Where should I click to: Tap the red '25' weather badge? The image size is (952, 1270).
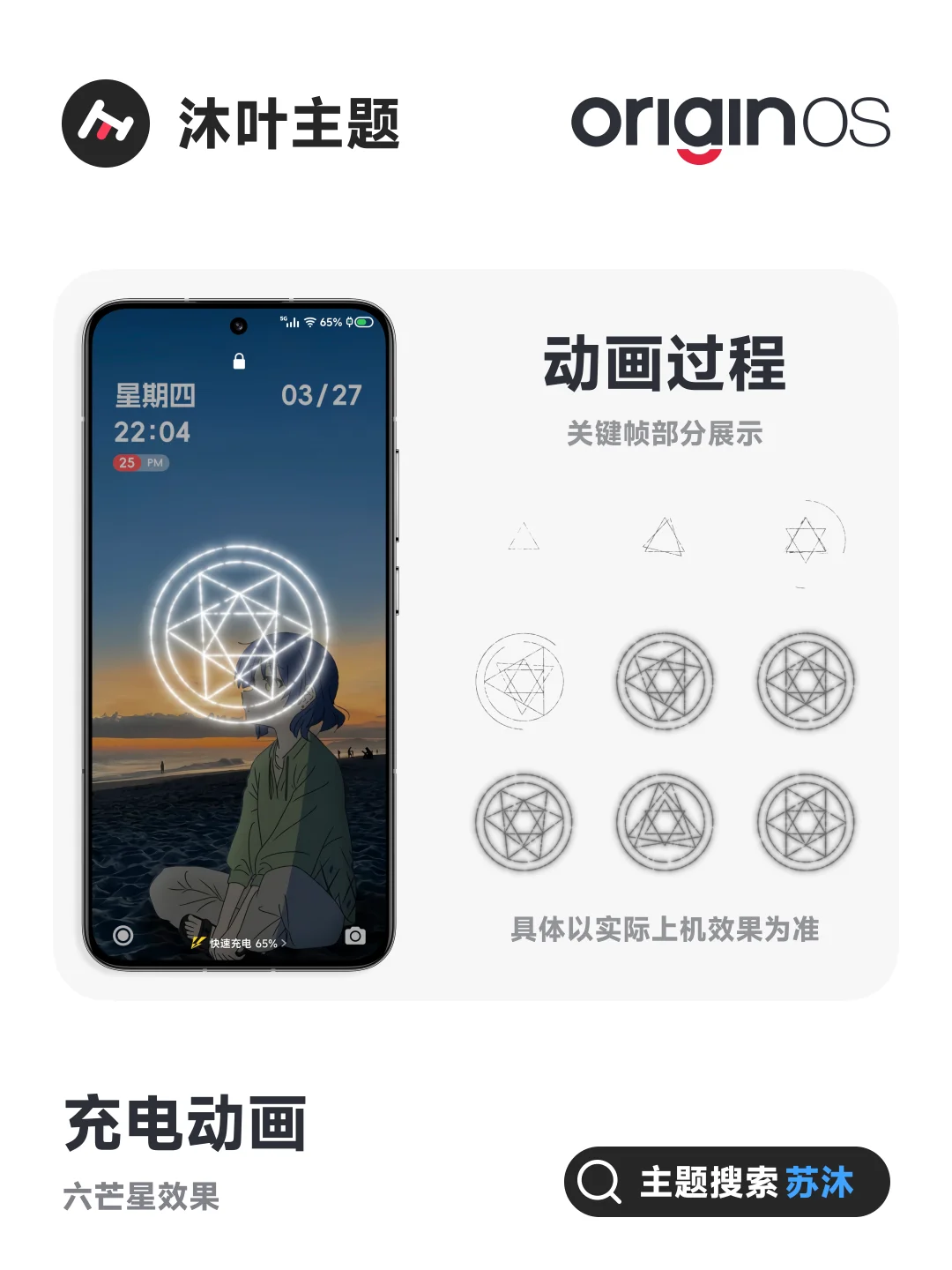pyautogui.click(x=127, y=459)
